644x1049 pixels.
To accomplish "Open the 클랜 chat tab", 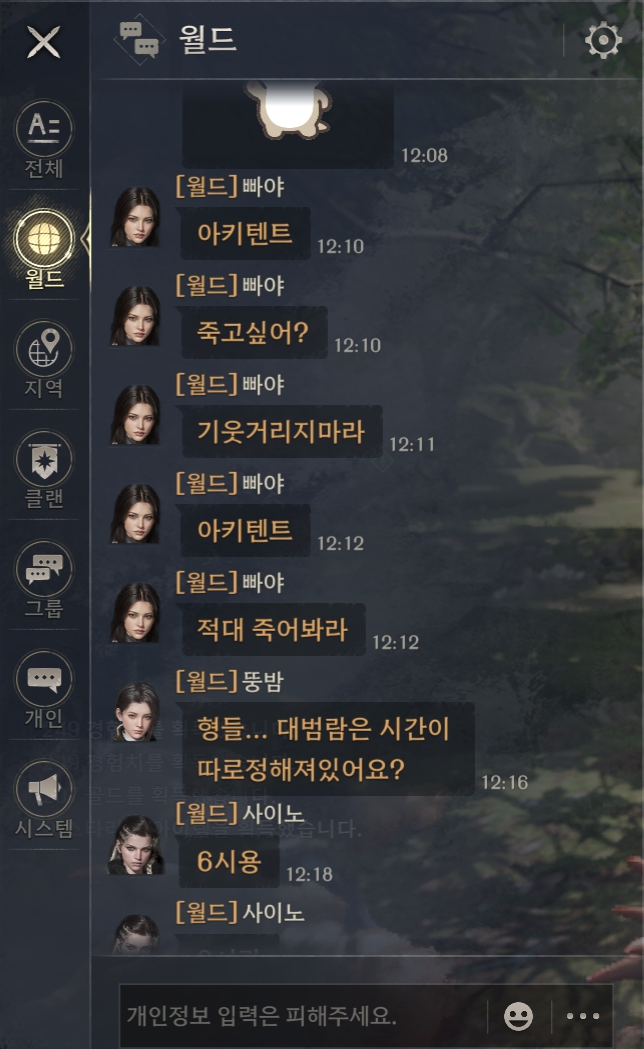I will (x=44, y=468).
